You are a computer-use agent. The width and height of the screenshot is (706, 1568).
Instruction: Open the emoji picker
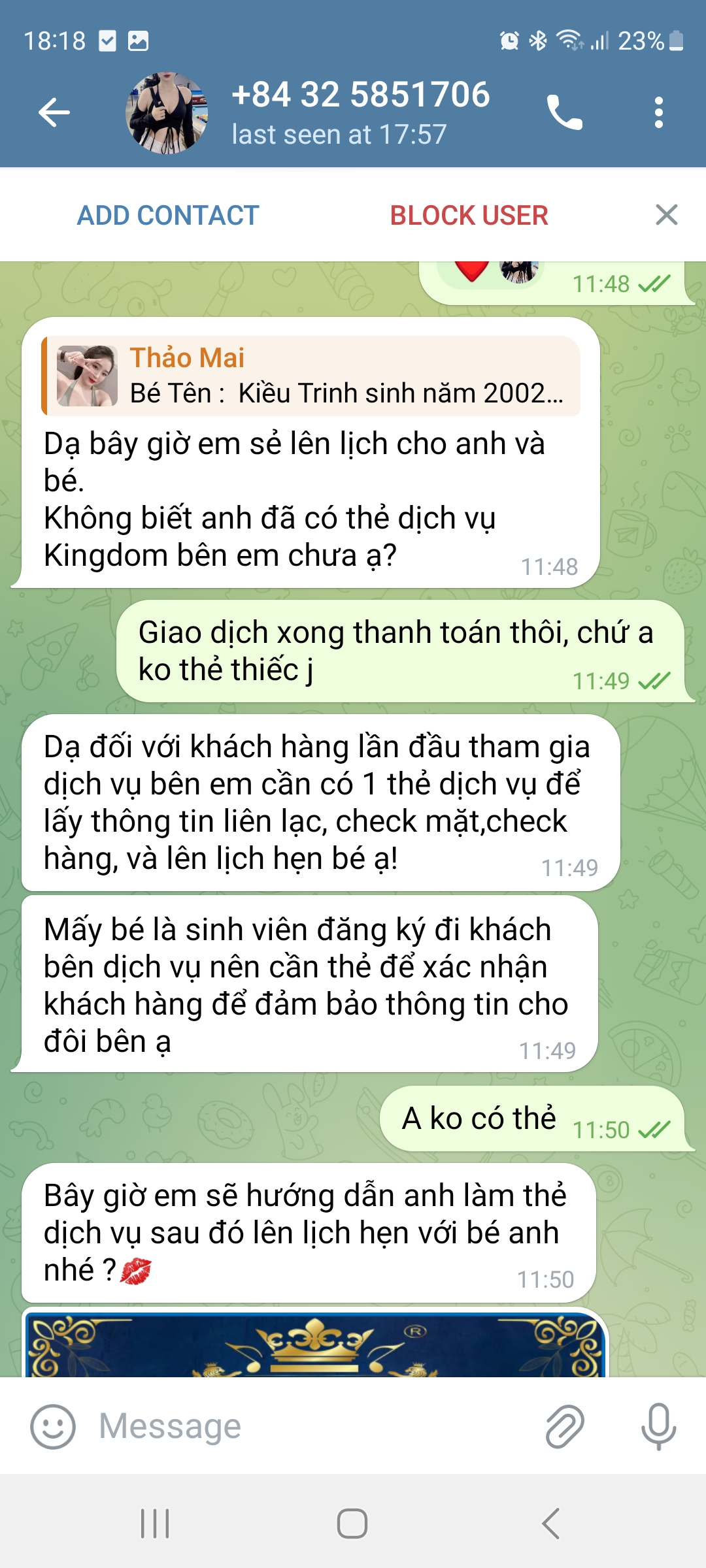pyautogui.click(x=52, y=1427)
